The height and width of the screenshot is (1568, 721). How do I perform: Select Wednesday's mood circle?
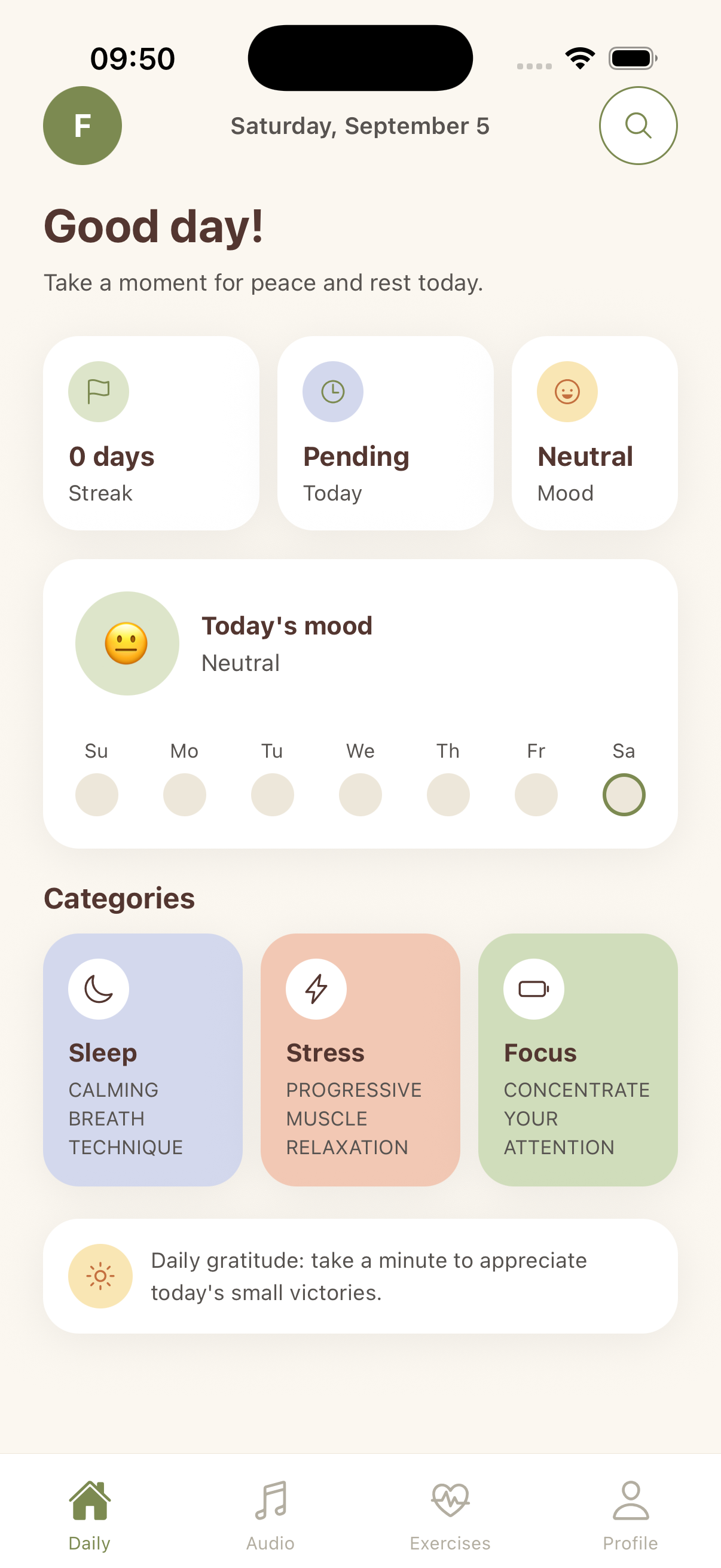[x=360, y=794]
